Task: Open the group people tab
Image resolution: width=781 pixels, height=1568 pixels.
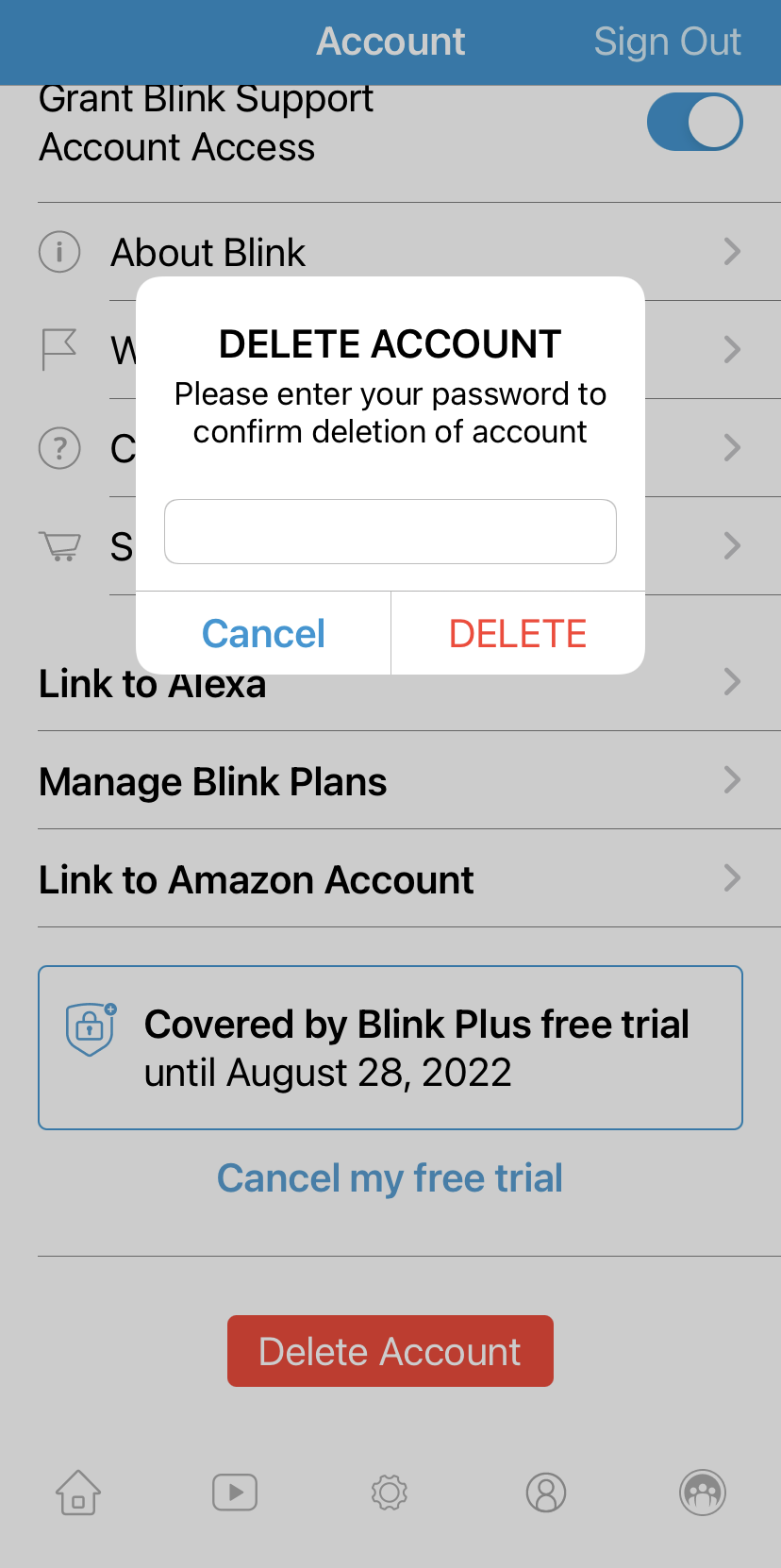Action: [x=703, y=1493]
